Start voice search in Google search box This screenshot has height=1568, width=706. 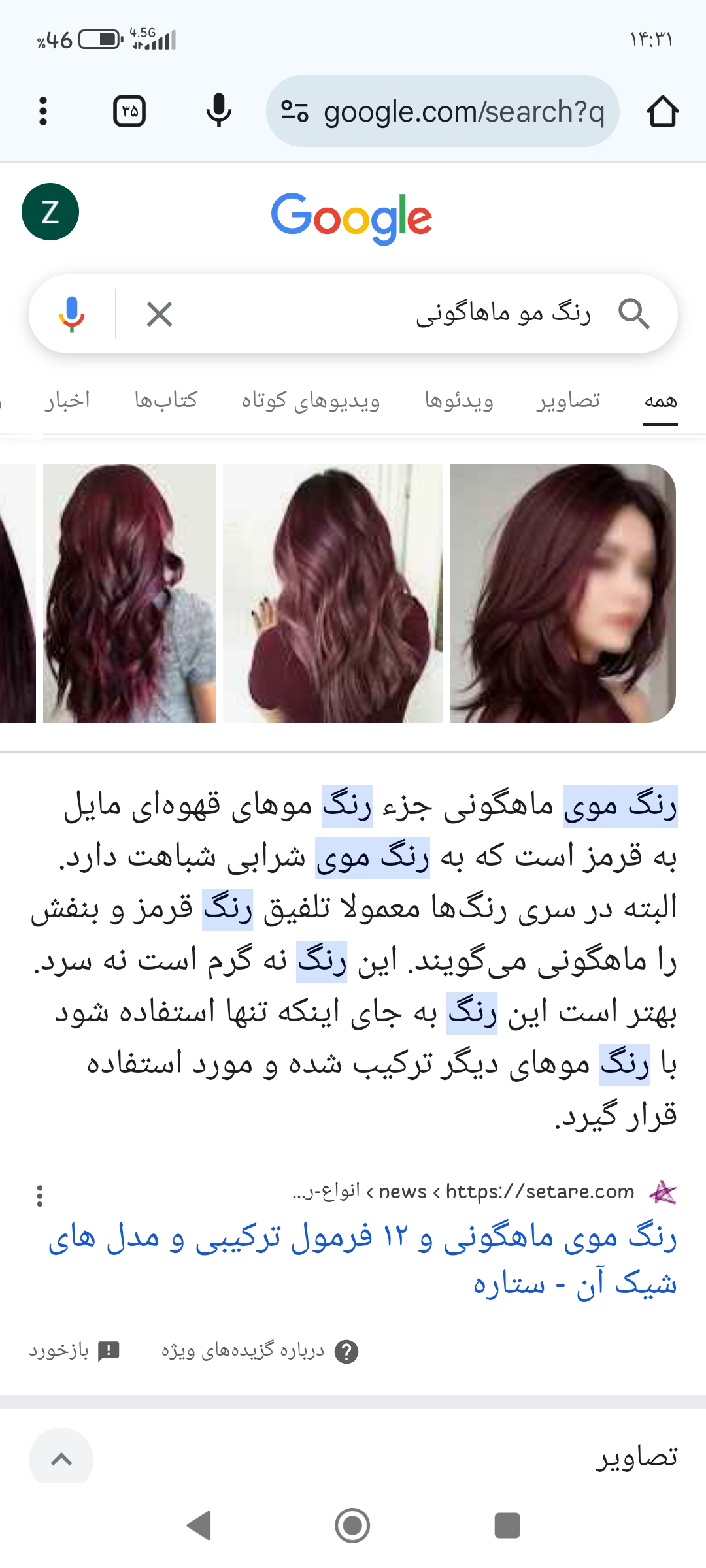[x=72, y=314]
